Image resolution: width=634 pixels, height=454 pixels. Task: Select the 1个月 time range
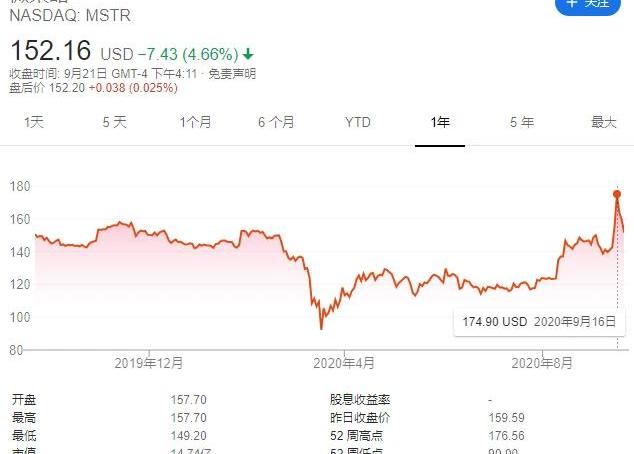195,122
